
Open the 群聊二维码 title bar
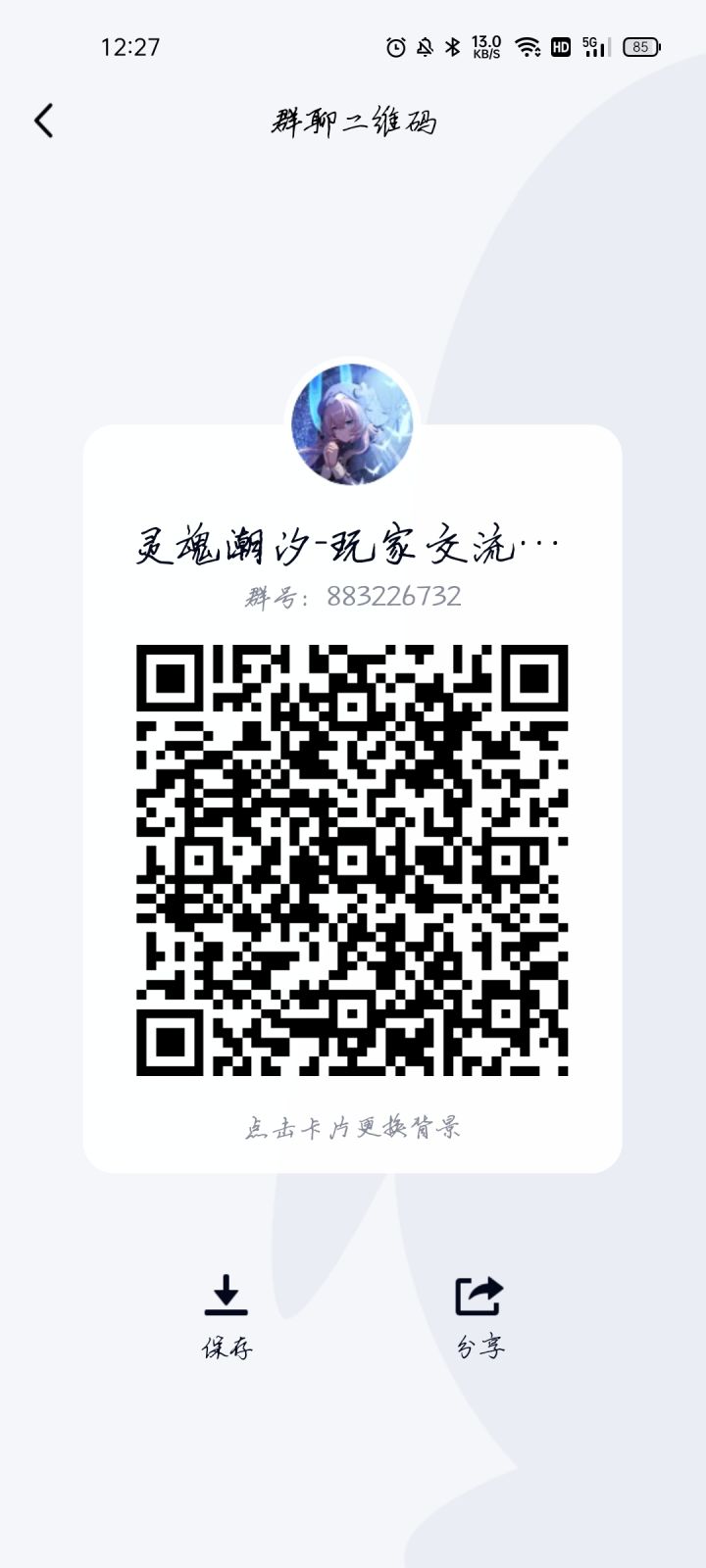pyautogui.click(x=353, y=122)
